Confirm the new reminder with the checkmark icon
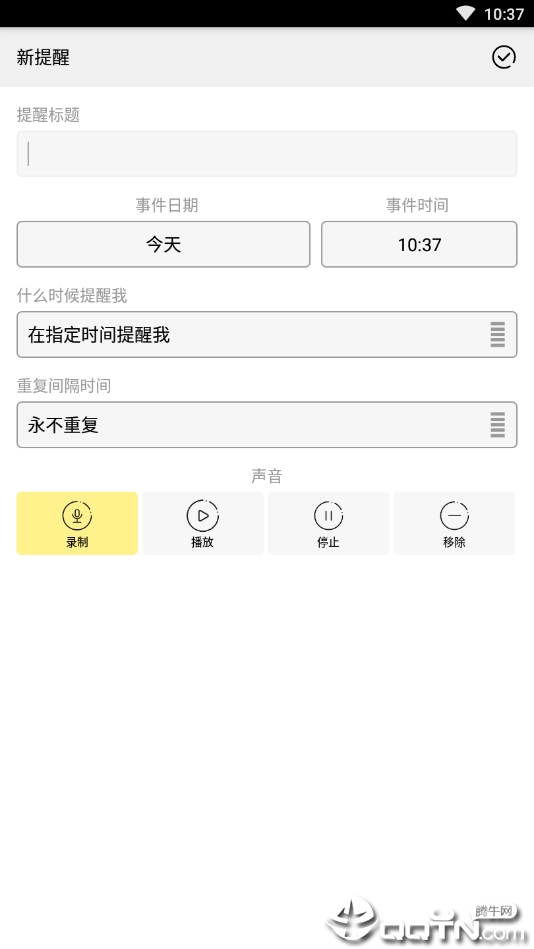The image size is (534, 949). pyautogui.click(x=503, y=57)
